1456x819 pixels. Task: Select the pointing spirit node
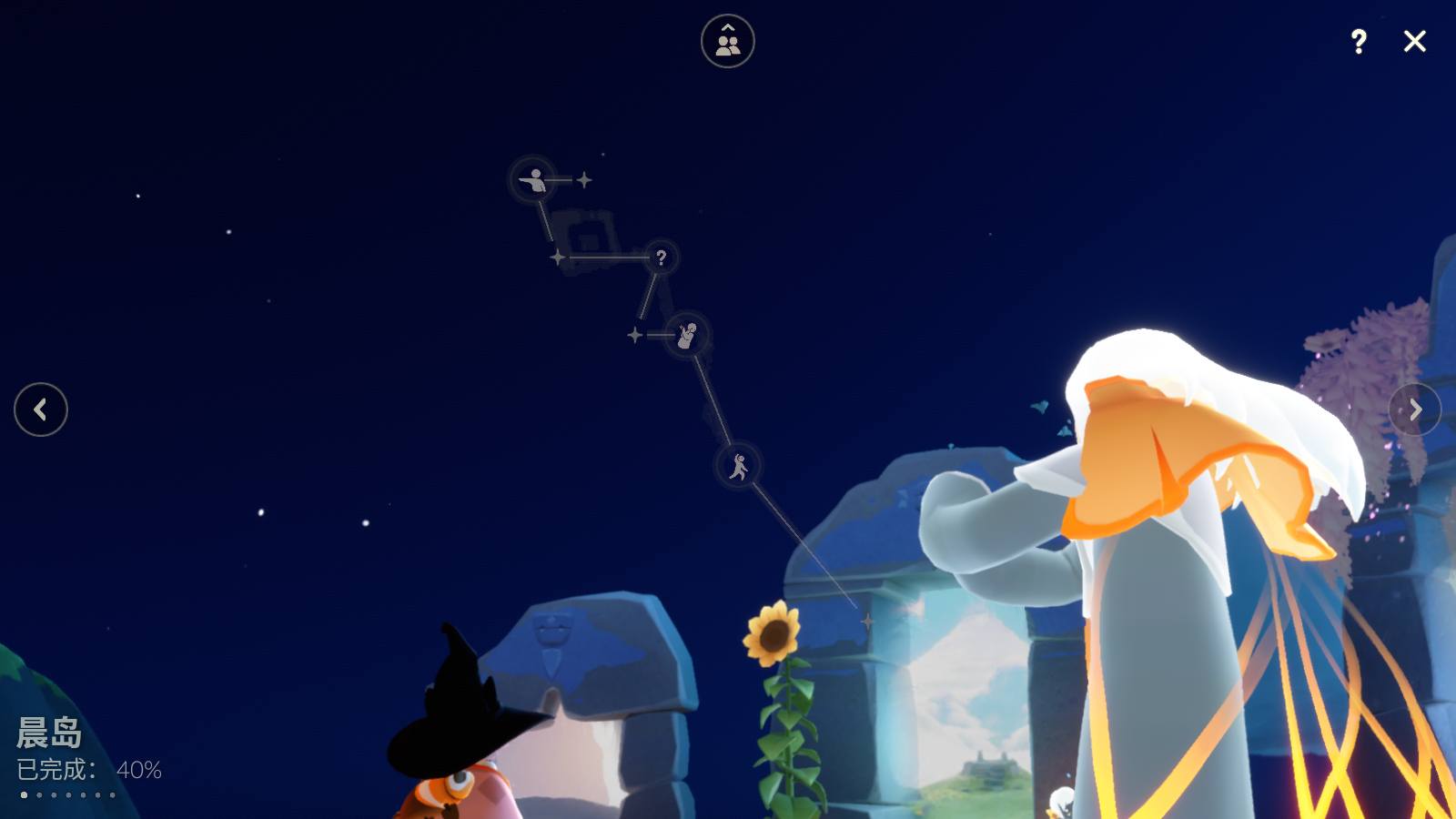[533, 179]
